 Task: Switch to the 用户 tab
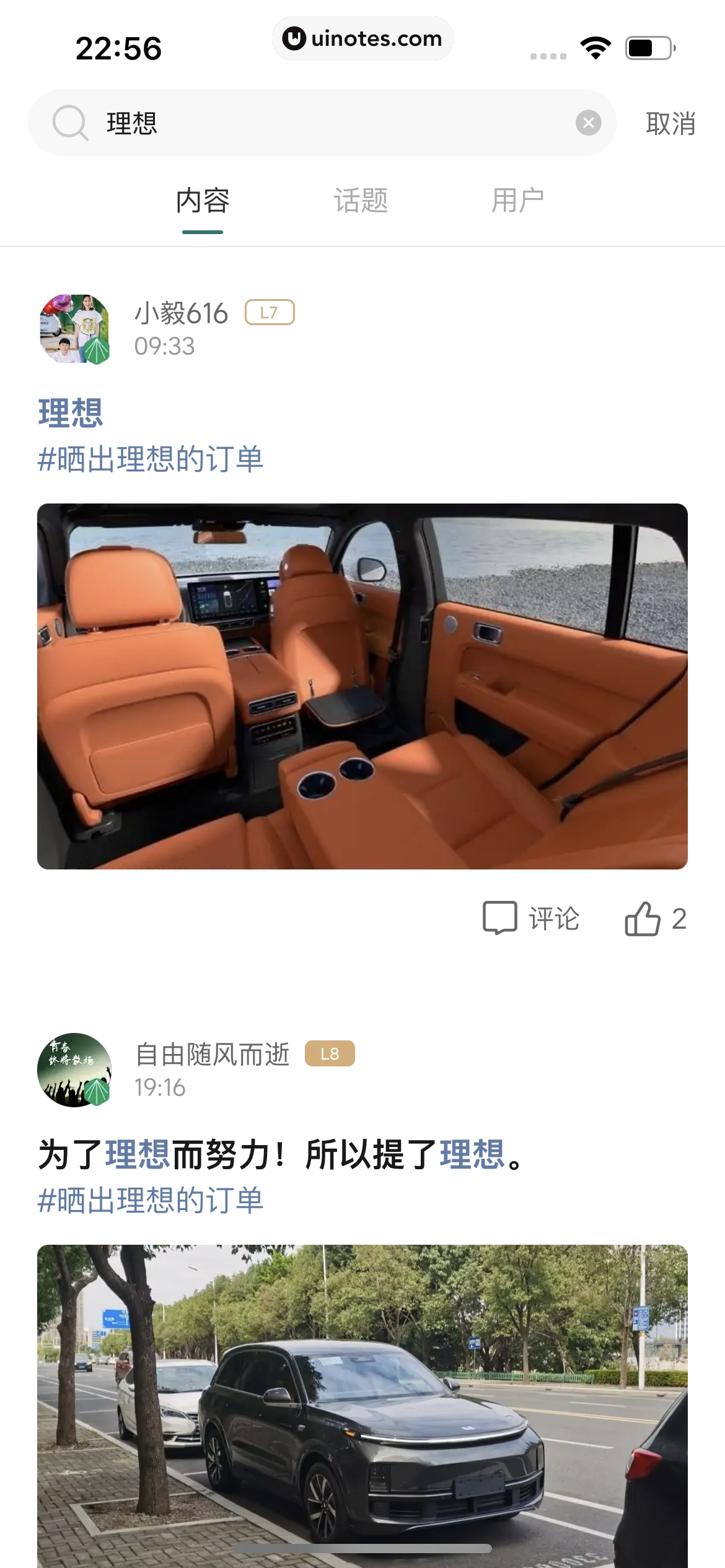pyautogui.click(x=518, y=200)
